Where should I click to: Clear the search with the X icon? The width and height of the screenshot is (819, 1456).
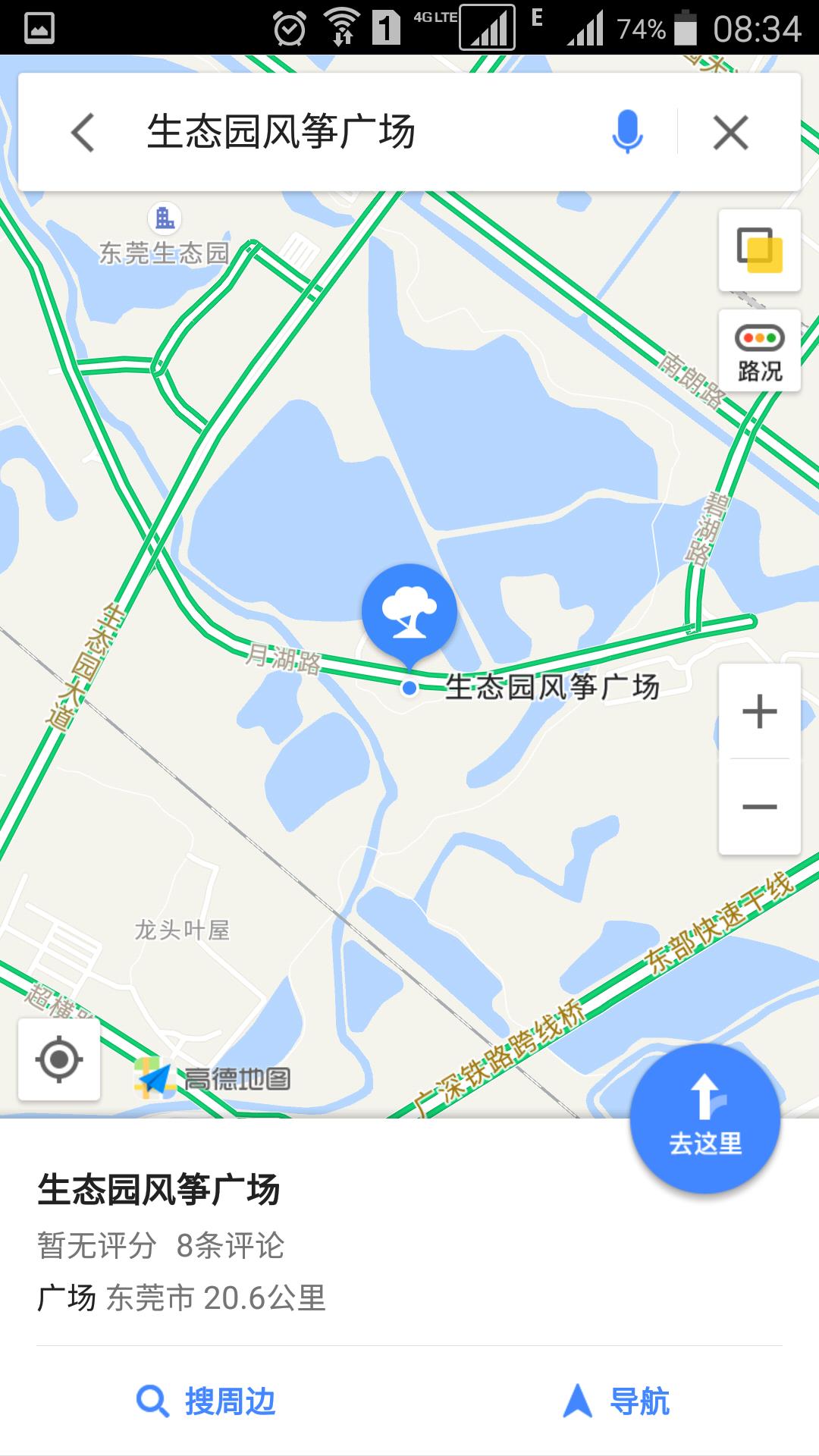pos(731,133)
